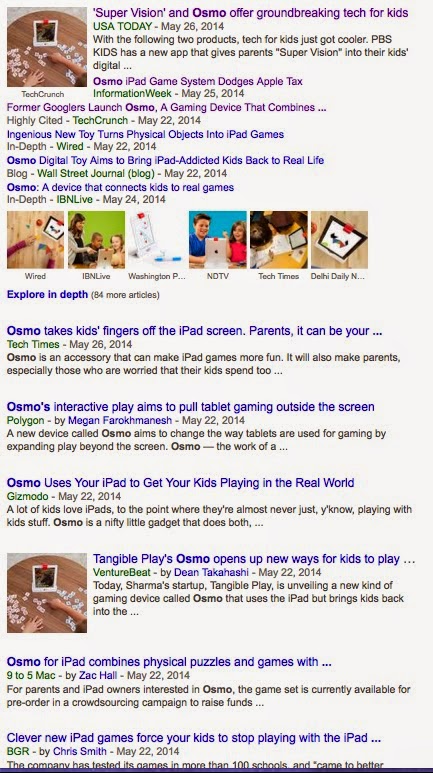The height and width of the screenshot is (773, 433).
Task: Open Gizmodo's Osmo Uses Your iPad article
Action: point(180,483)
